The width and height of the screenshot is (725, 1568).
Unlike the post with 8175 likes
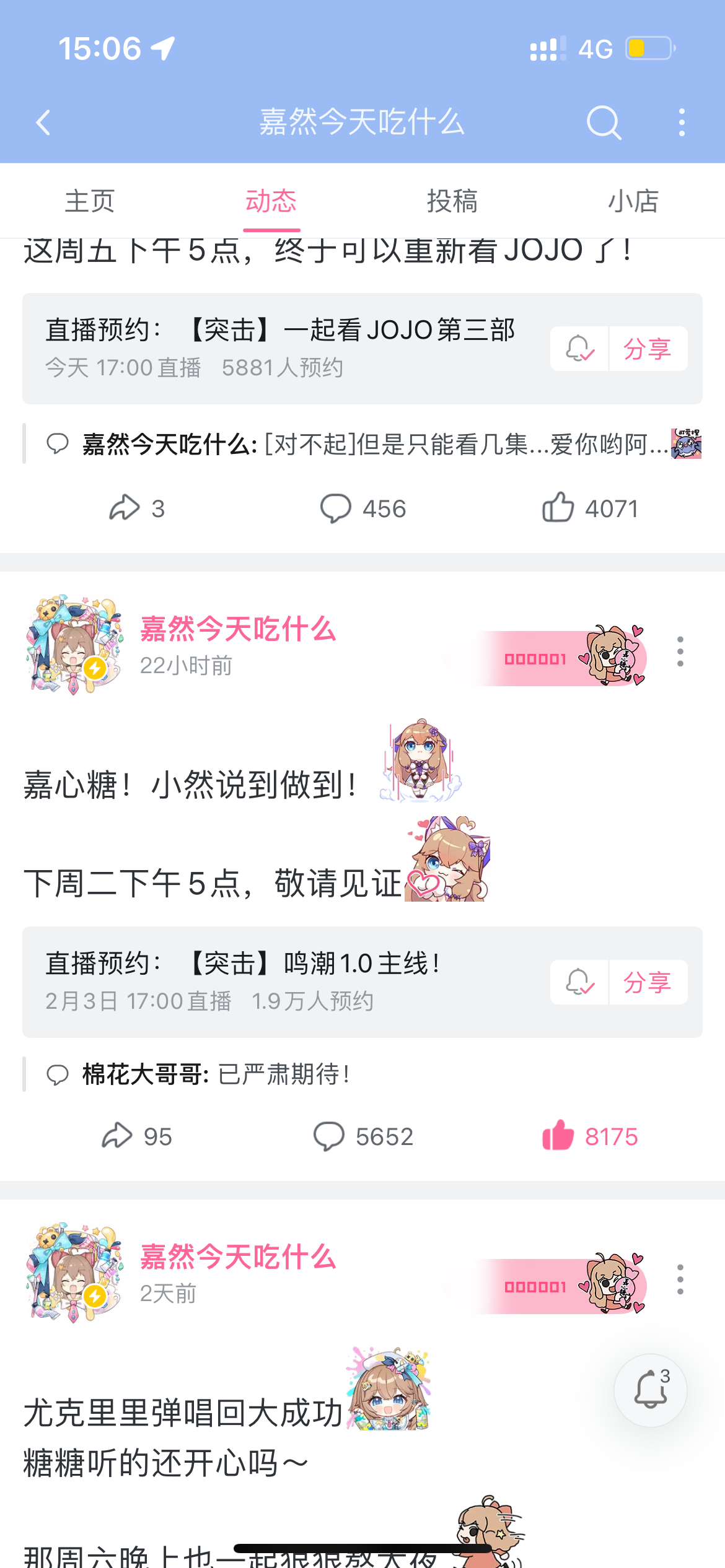tap(590, 1136)
